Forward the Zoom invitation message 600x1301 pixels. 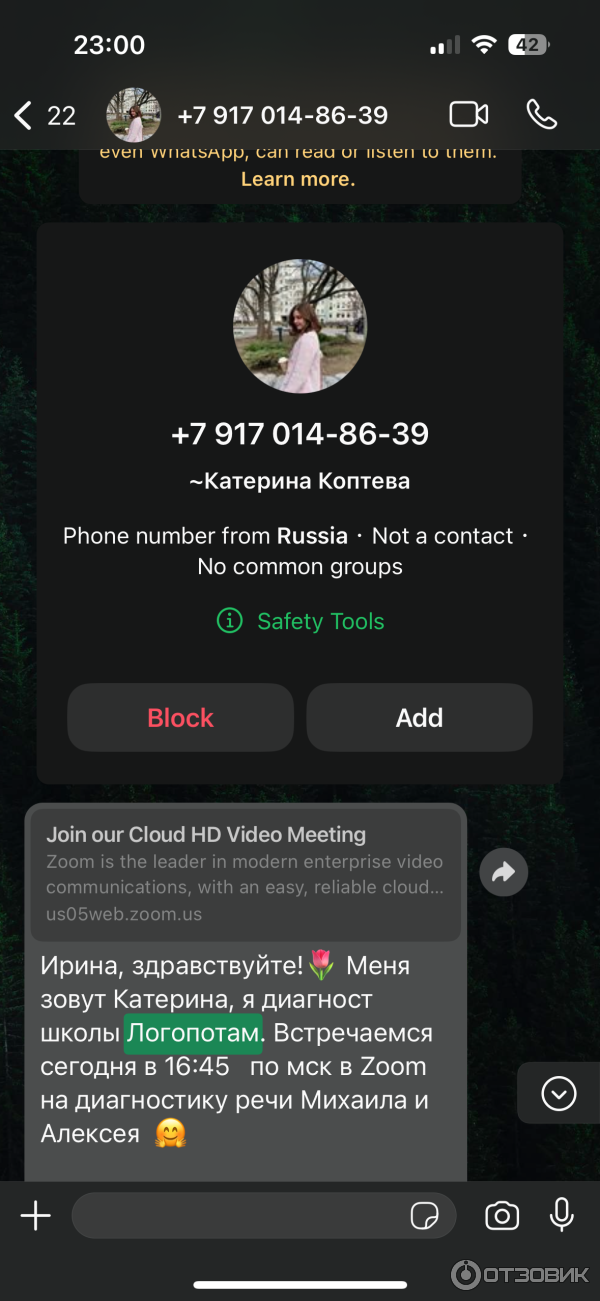pyautogui.click(x=503, y=873)
